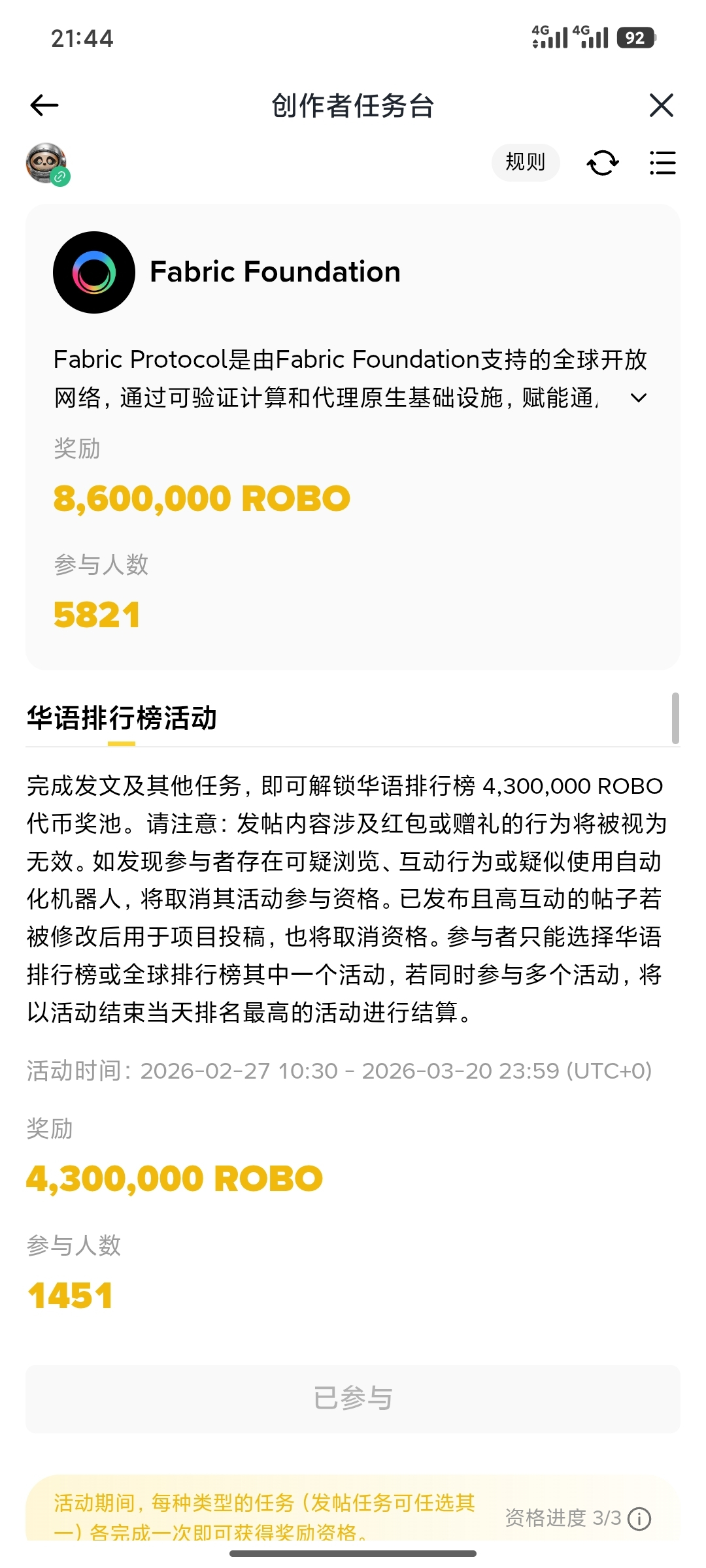Open the profile avatar

coord(47,163)
